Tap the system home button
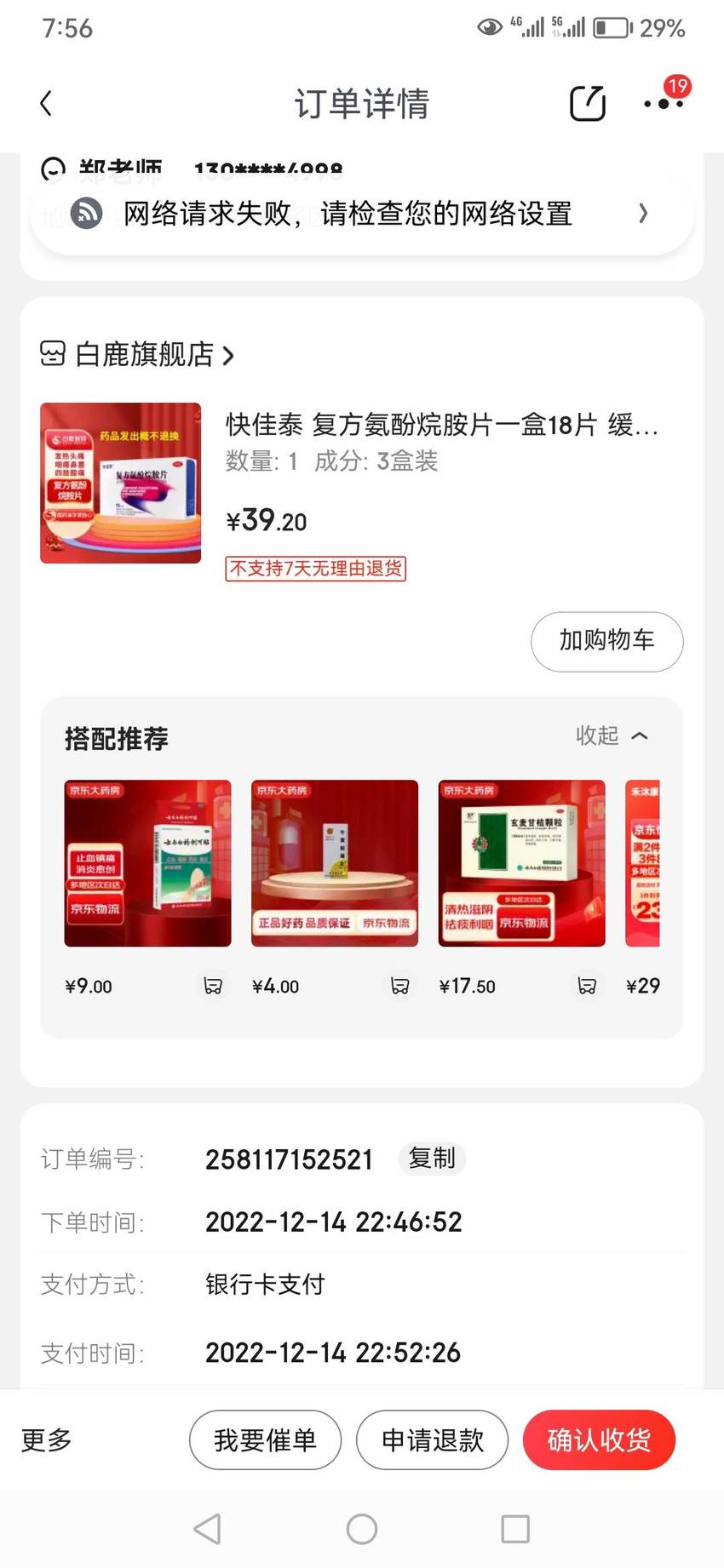 coord(362,1529)
